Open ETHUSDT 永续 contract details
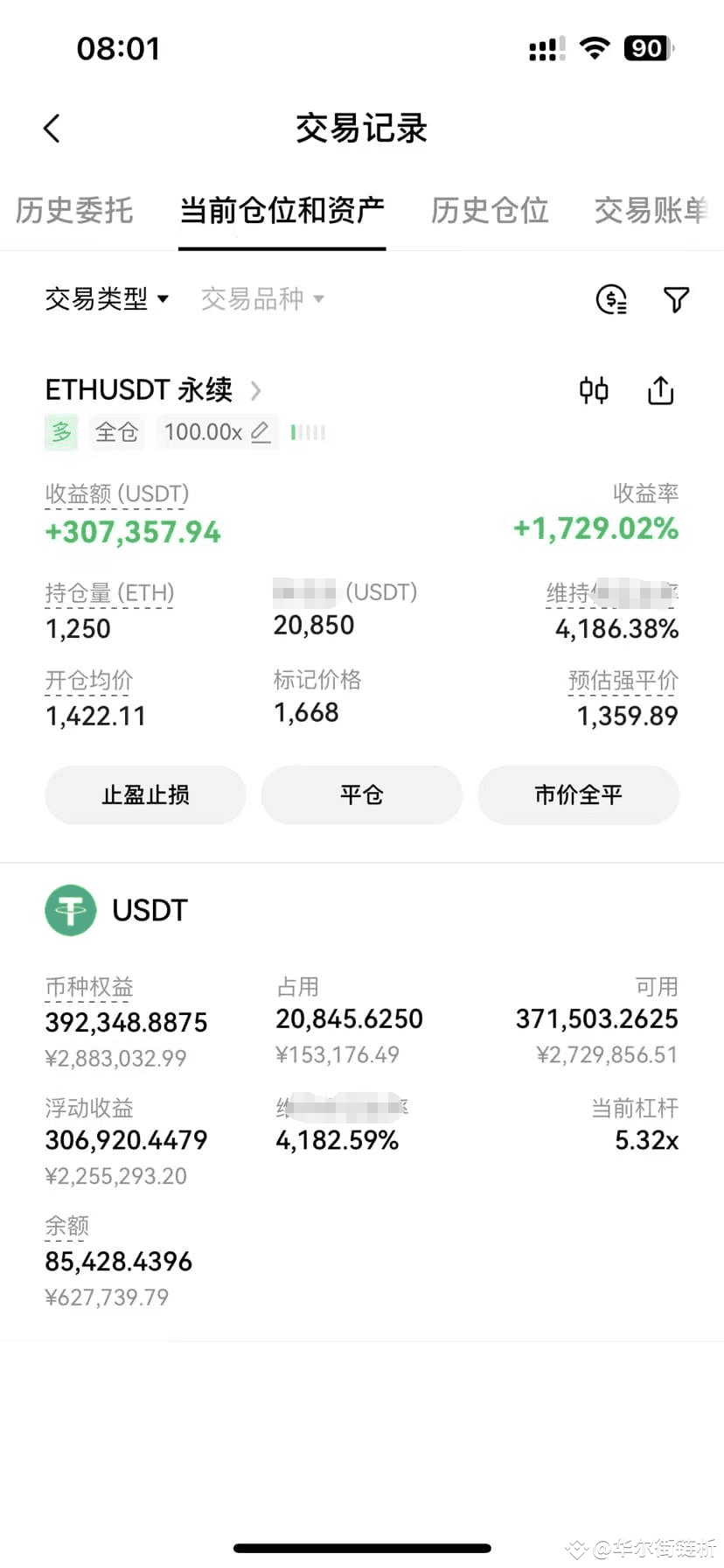 (x=153, y=390)
